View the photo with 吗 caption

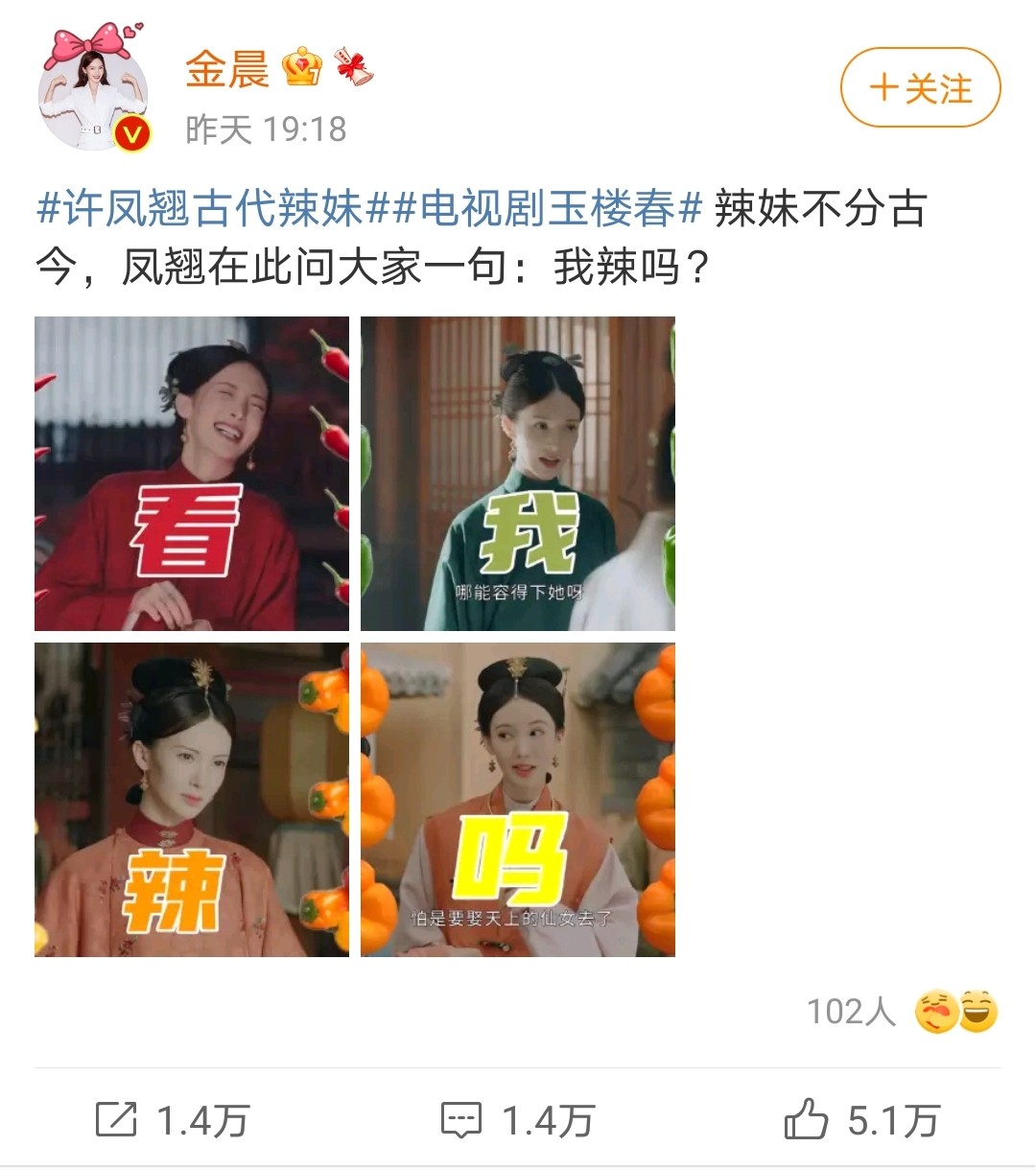[x=518, y=800]
